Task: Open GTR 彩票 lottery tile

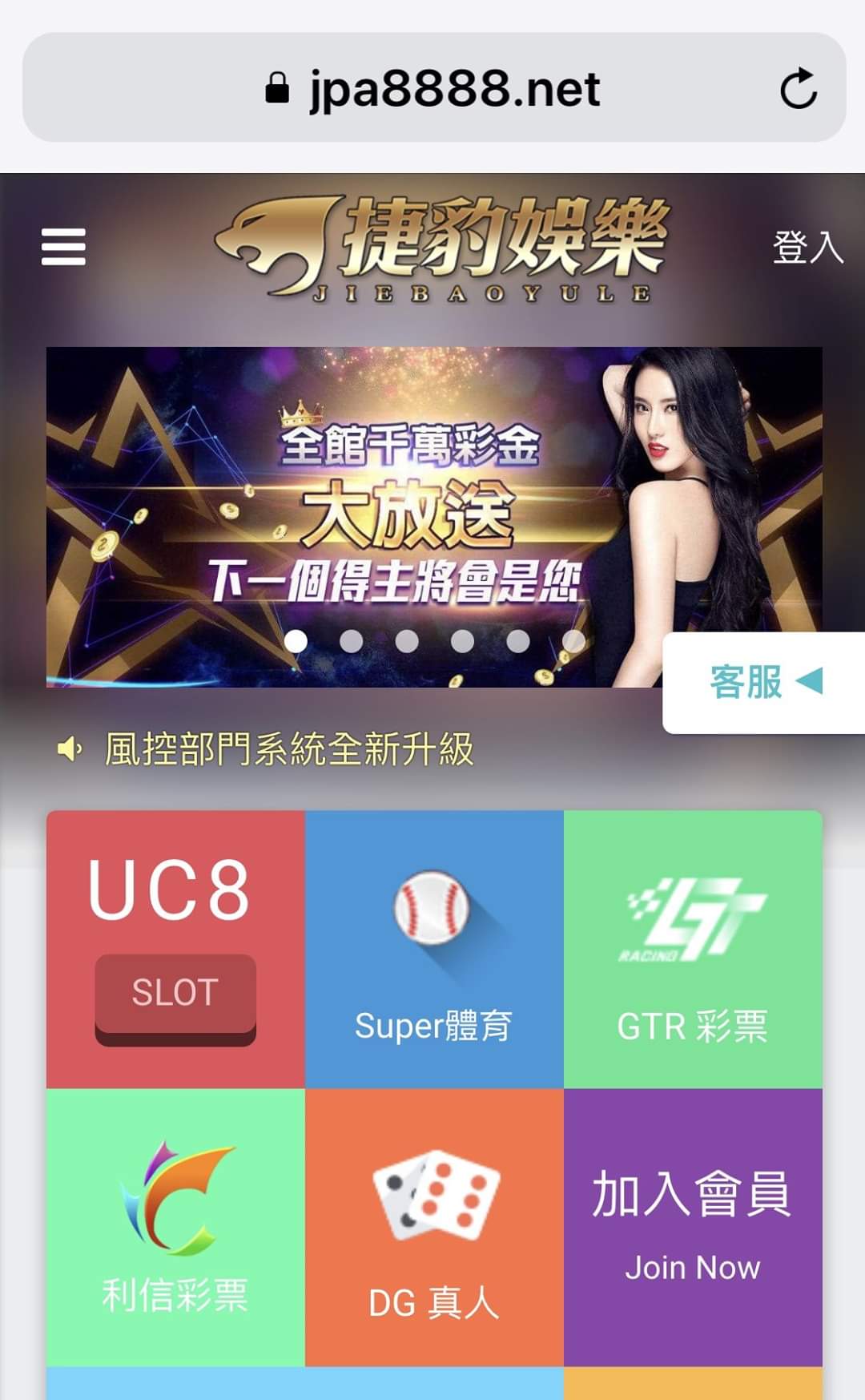Action: [693, 950]
